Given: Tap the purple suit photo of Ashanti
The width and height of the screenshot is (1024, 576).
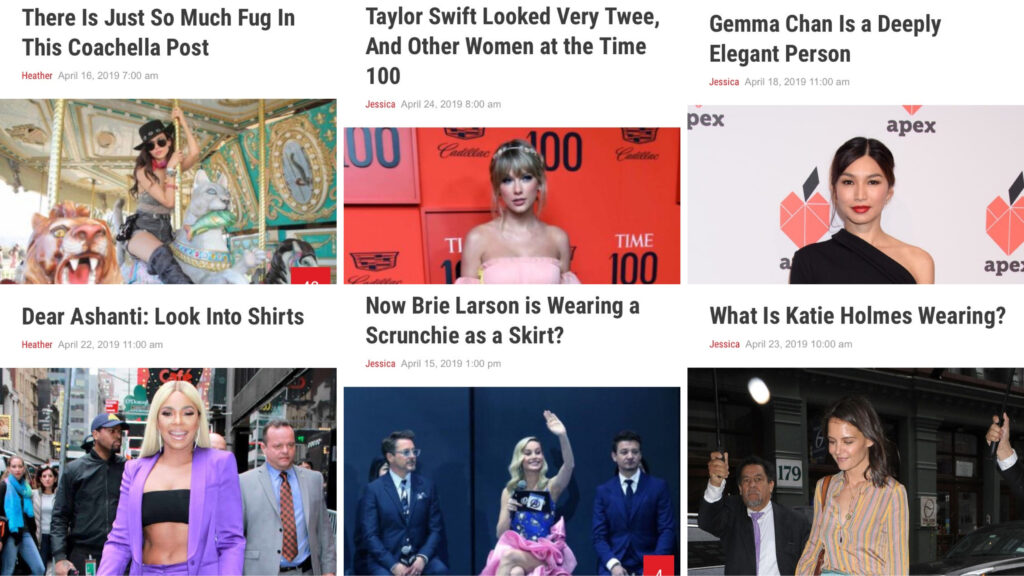Looking at the screenshot, I should (168, 471).
